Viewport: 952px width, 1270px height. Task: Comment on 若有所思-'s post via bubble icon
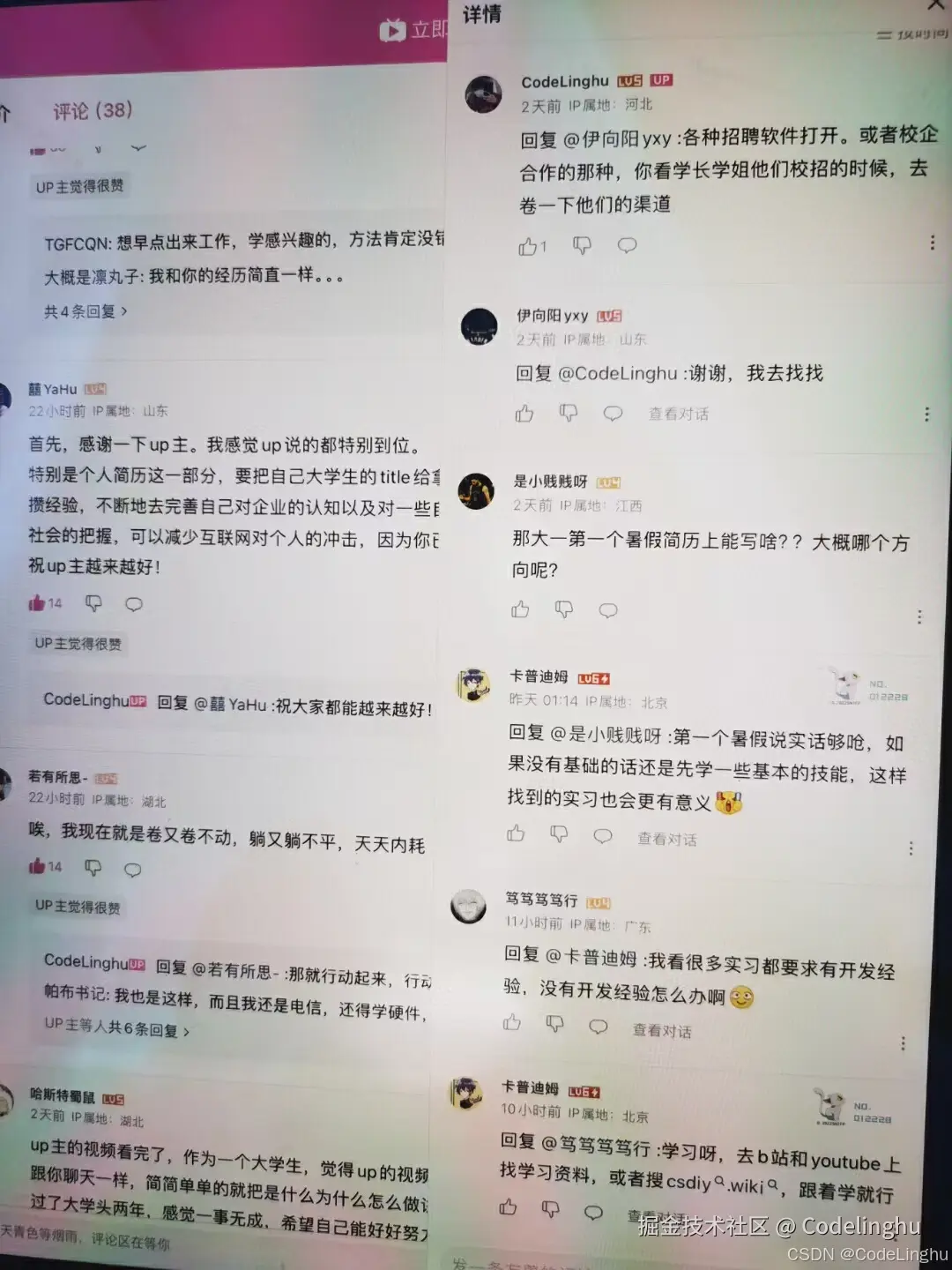click(133, 870)
